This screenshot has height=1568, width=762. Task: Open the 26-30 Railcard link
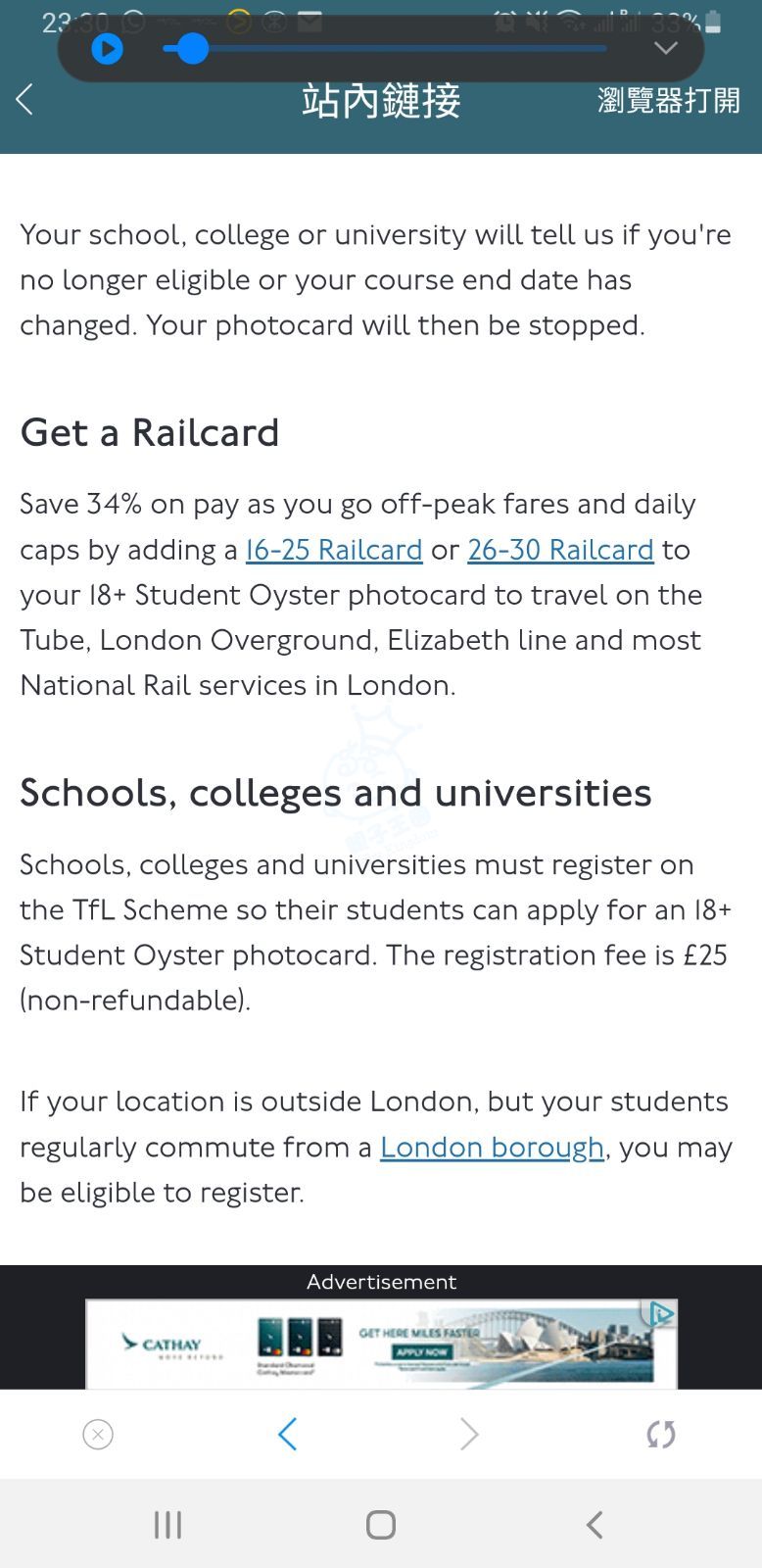point(560,550)
